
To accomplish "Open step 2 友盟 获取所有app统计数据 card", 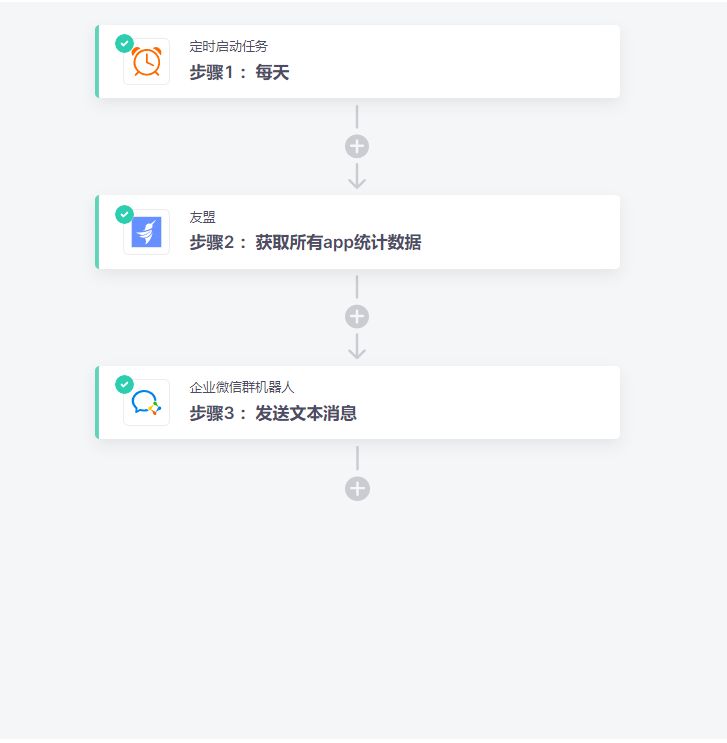I will [x=357, y=232].
